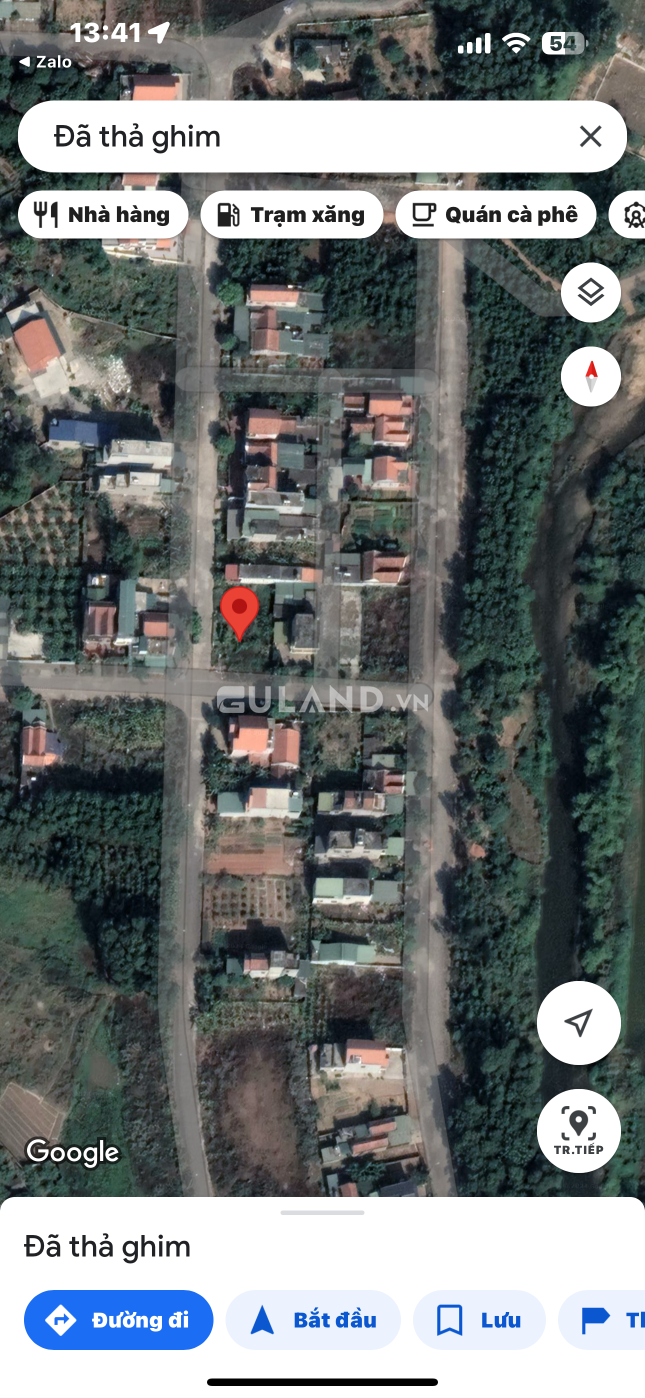Screen dimensions: 645x1398
Task: Return to Zalo via back link
Action: [45, 62]
